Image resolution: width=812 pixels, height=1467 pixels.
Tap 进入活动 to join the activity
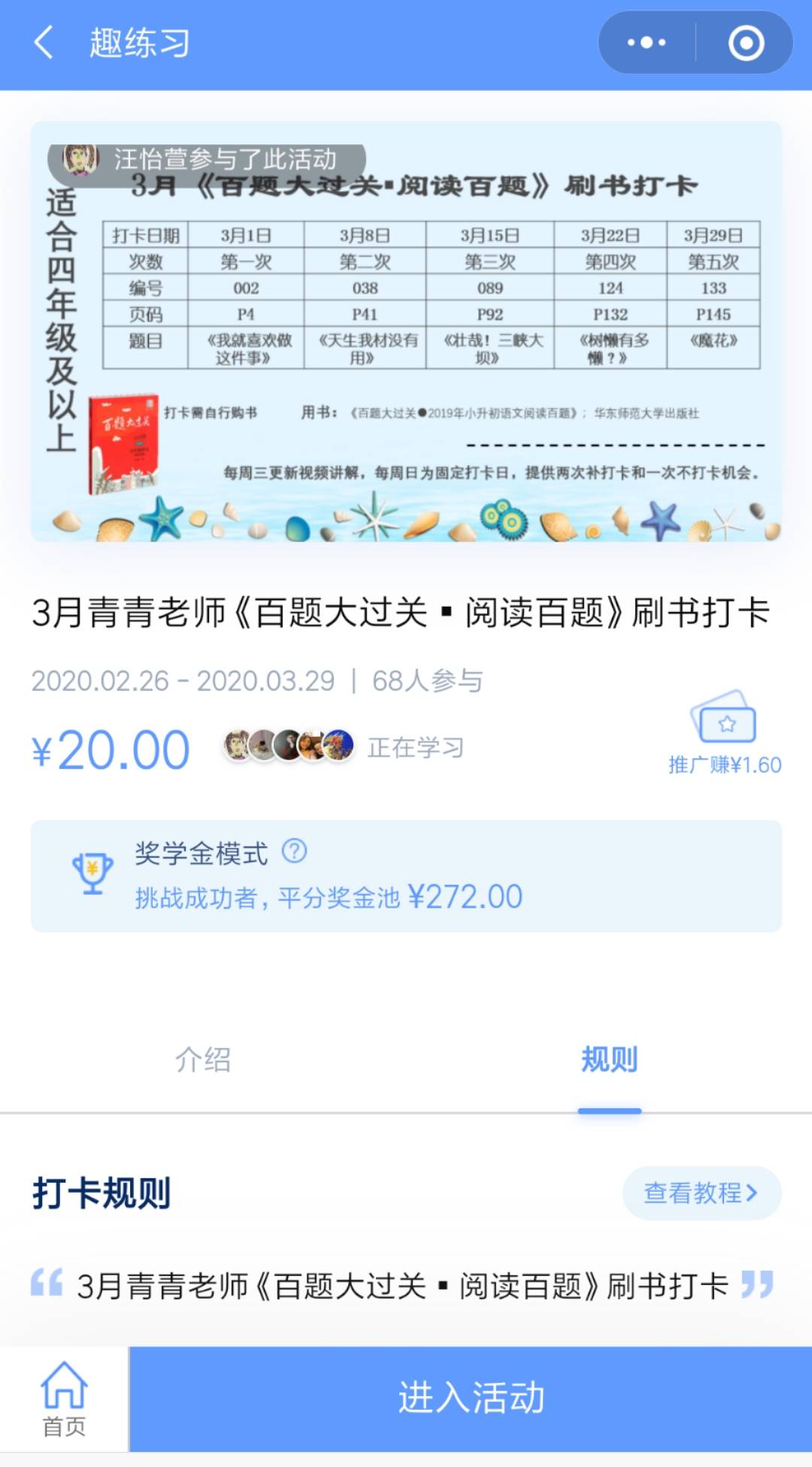tap(470, 1399)
